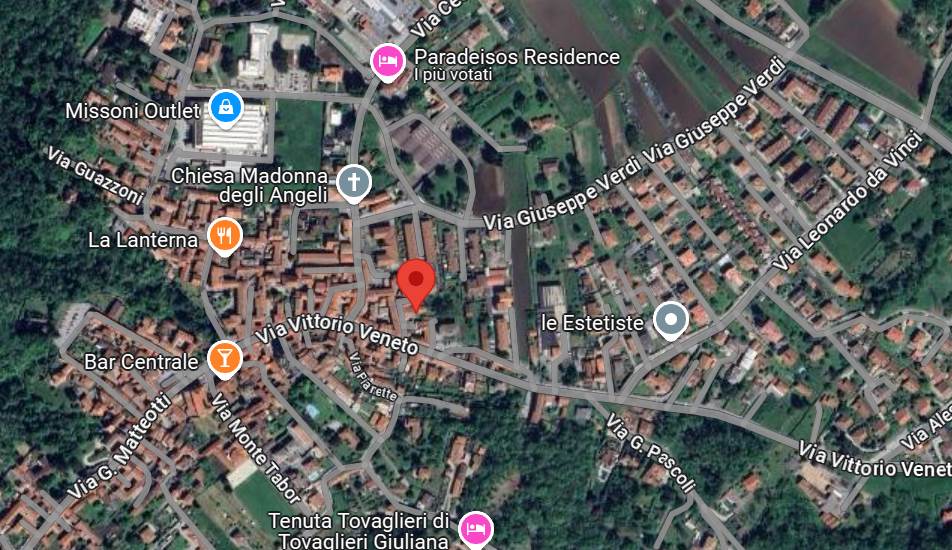The image size is (952, 550).
Task: Open the Paradeisos Residence hotel marker
Action: (x=386, y=62)
